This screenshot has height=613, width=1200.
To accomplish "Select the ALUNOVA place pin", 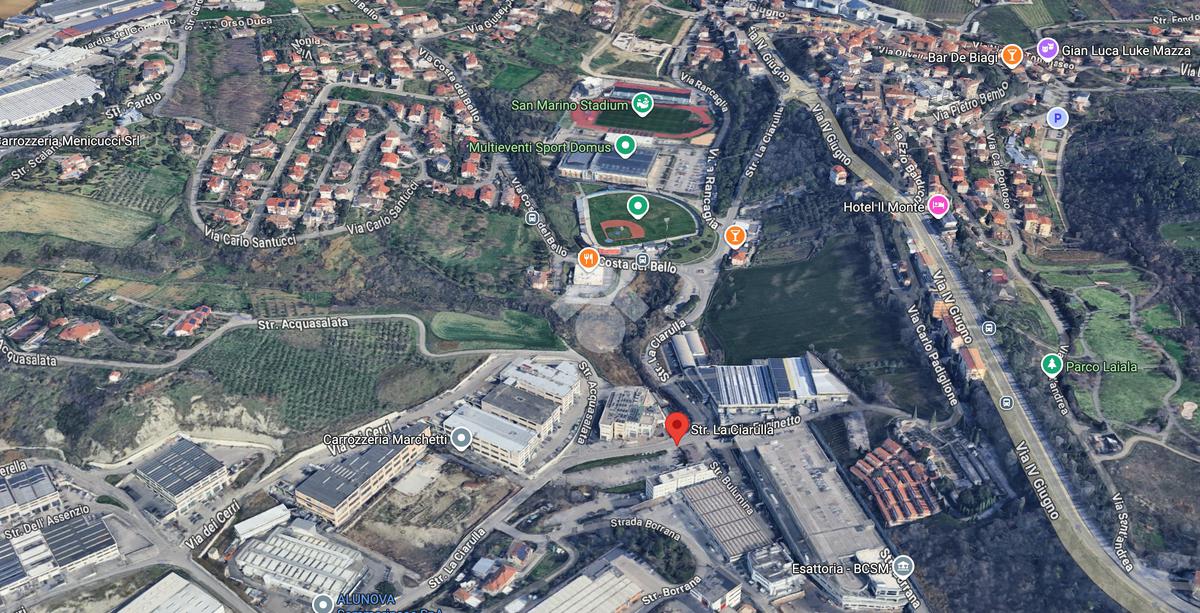I will 322,602.
